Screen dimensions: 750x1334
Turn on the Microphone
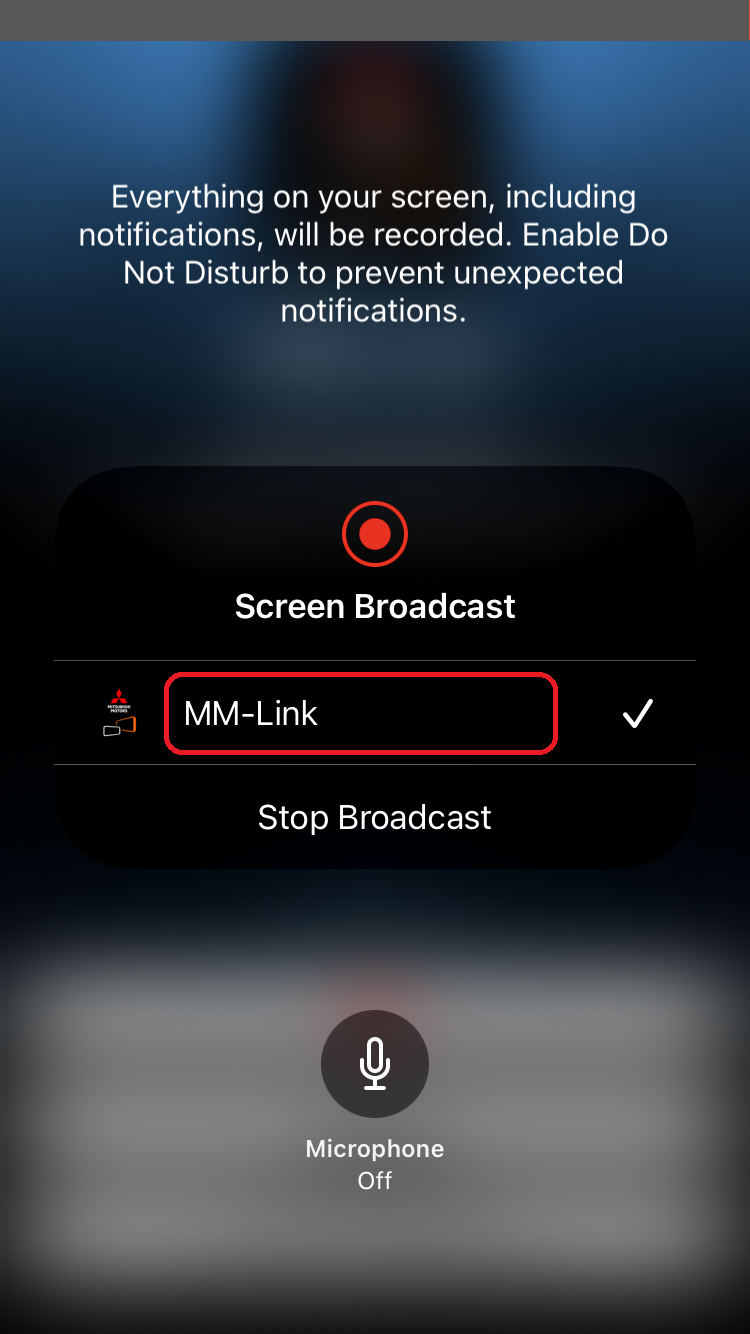(375, 1064)
